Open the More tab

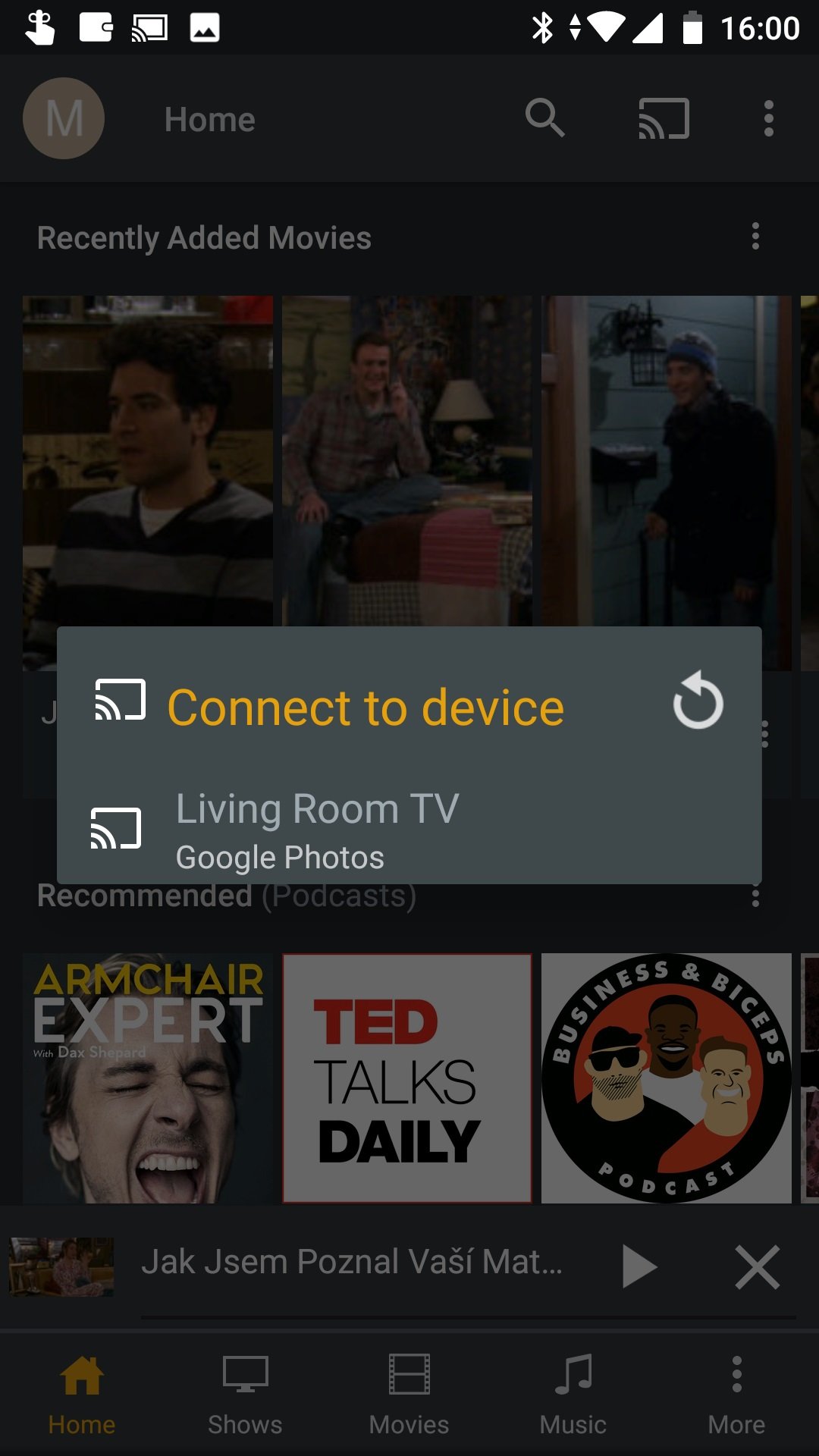point(737,1395)
